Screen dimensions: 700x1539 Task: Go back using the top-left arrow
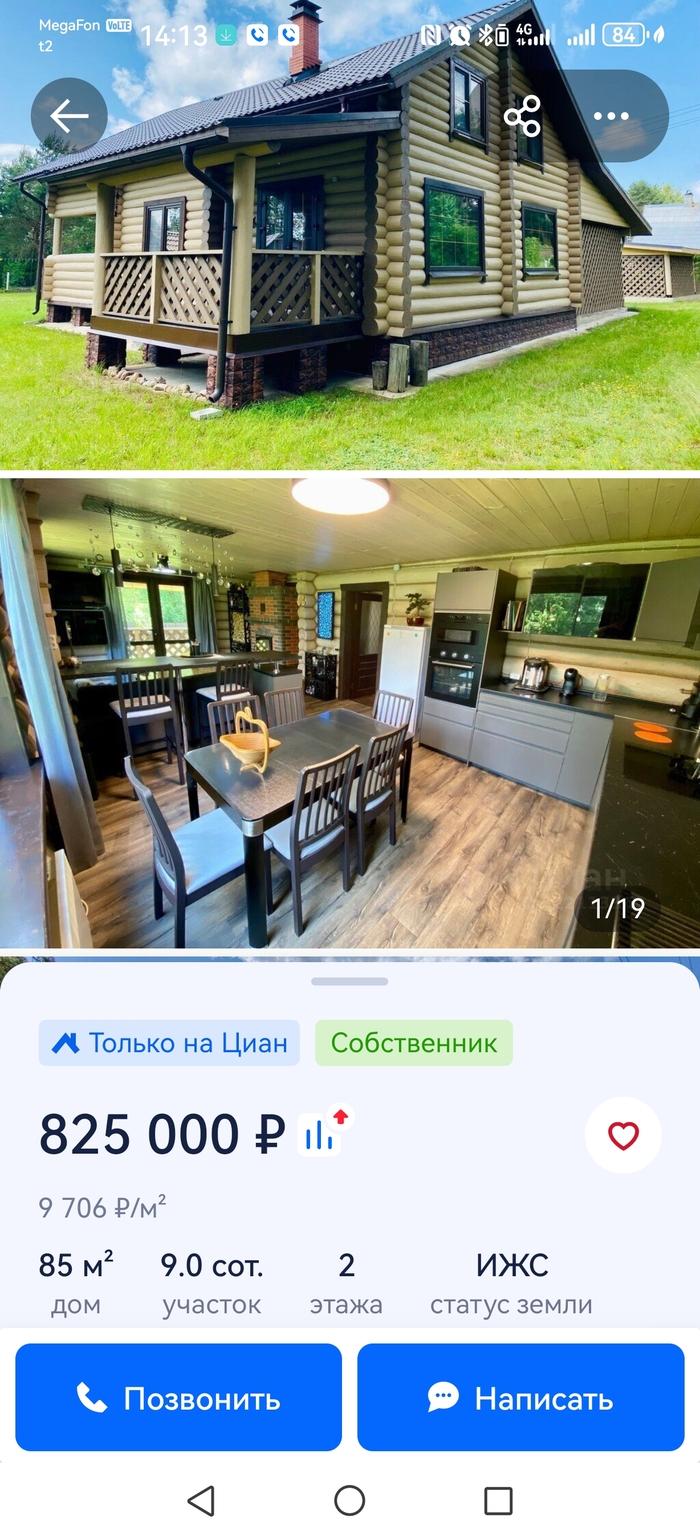click(68, 116)
